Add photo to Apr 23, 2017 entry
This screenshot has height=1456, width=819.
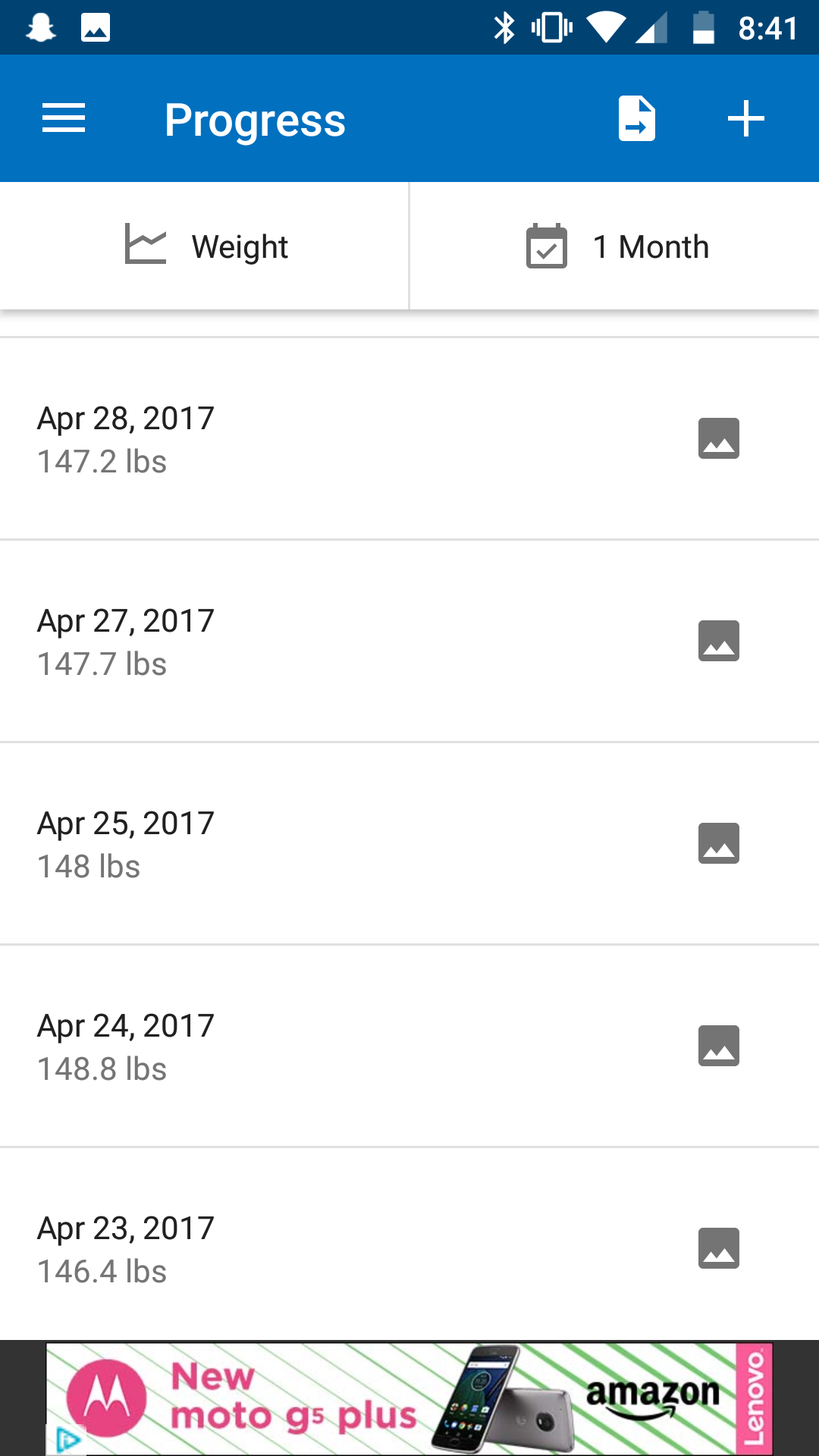click(718, 1249)
